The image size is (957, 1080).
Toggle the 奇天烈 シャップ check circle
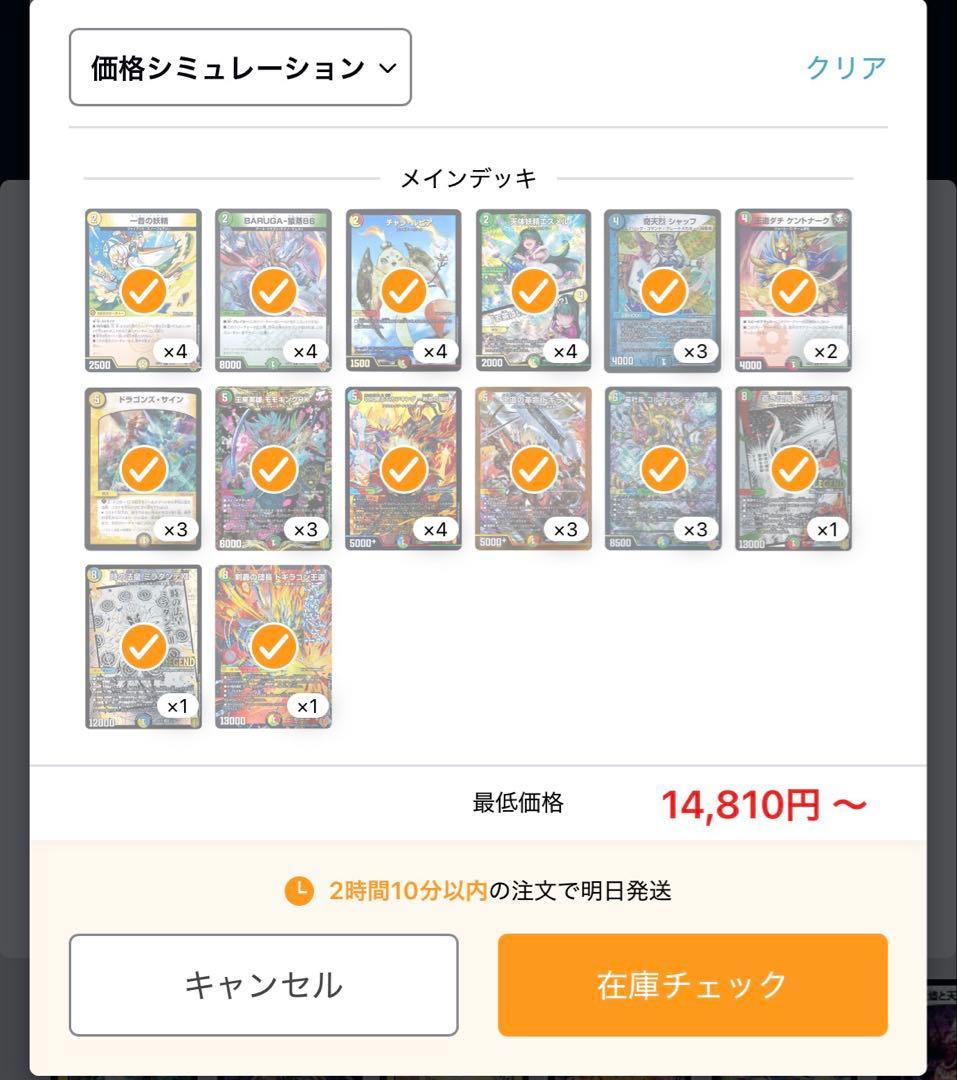coord(662,289)
